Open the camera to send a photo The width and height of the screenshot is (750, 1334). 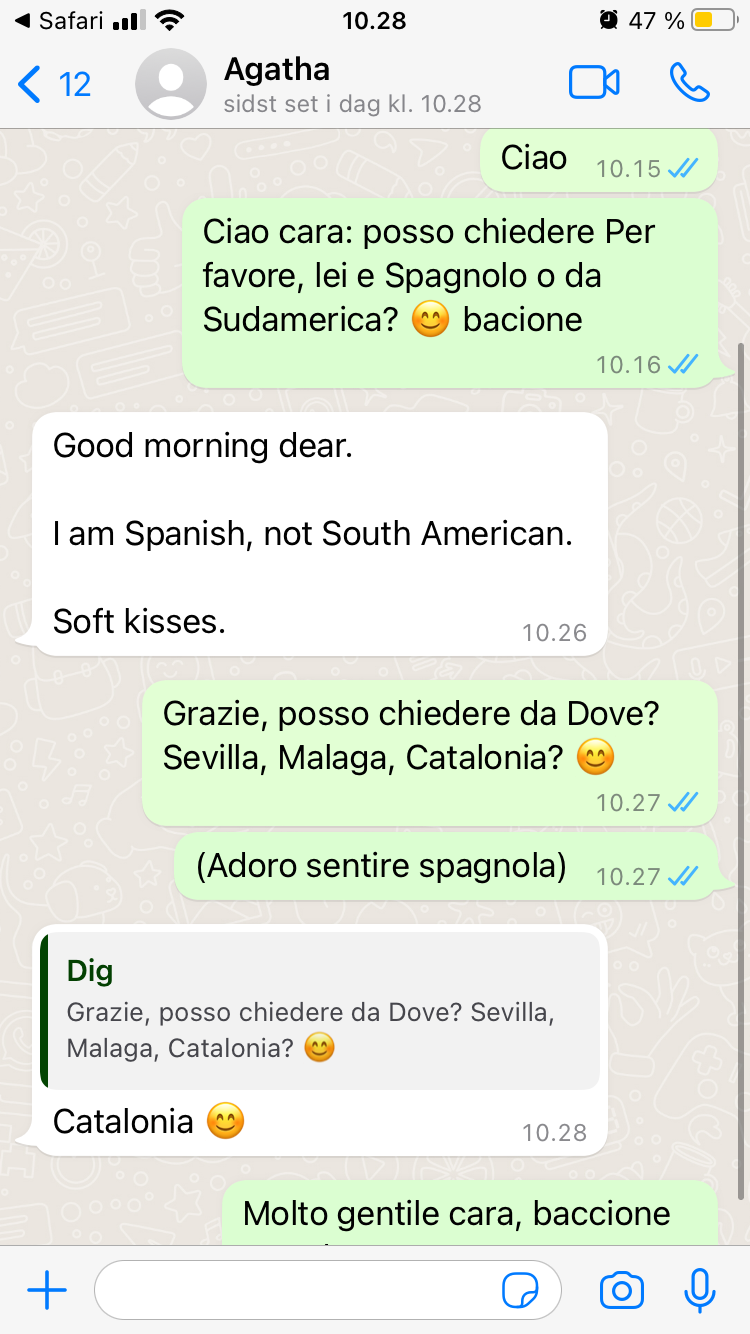(621, 1291)
